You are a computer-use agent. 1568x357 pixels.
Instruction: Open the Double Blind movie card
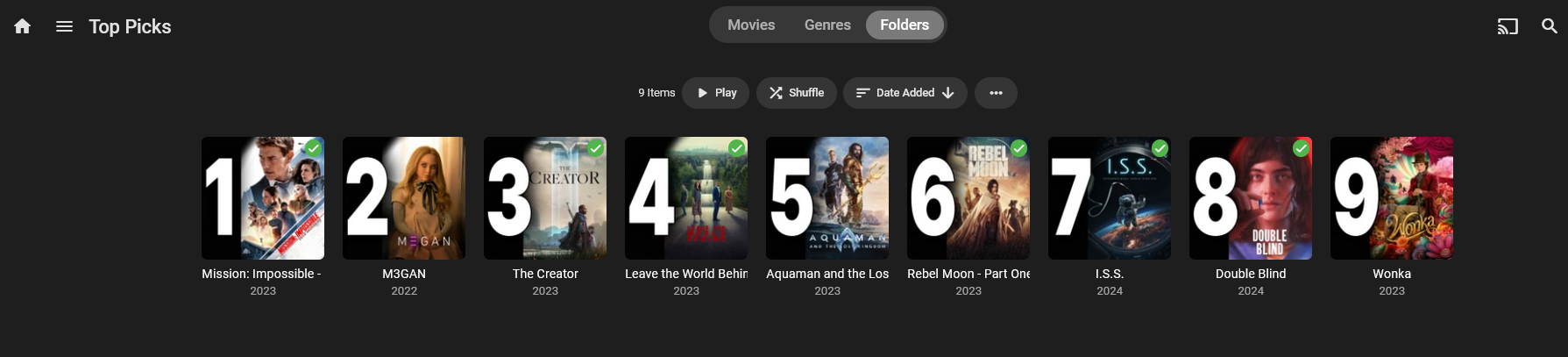1251,198
